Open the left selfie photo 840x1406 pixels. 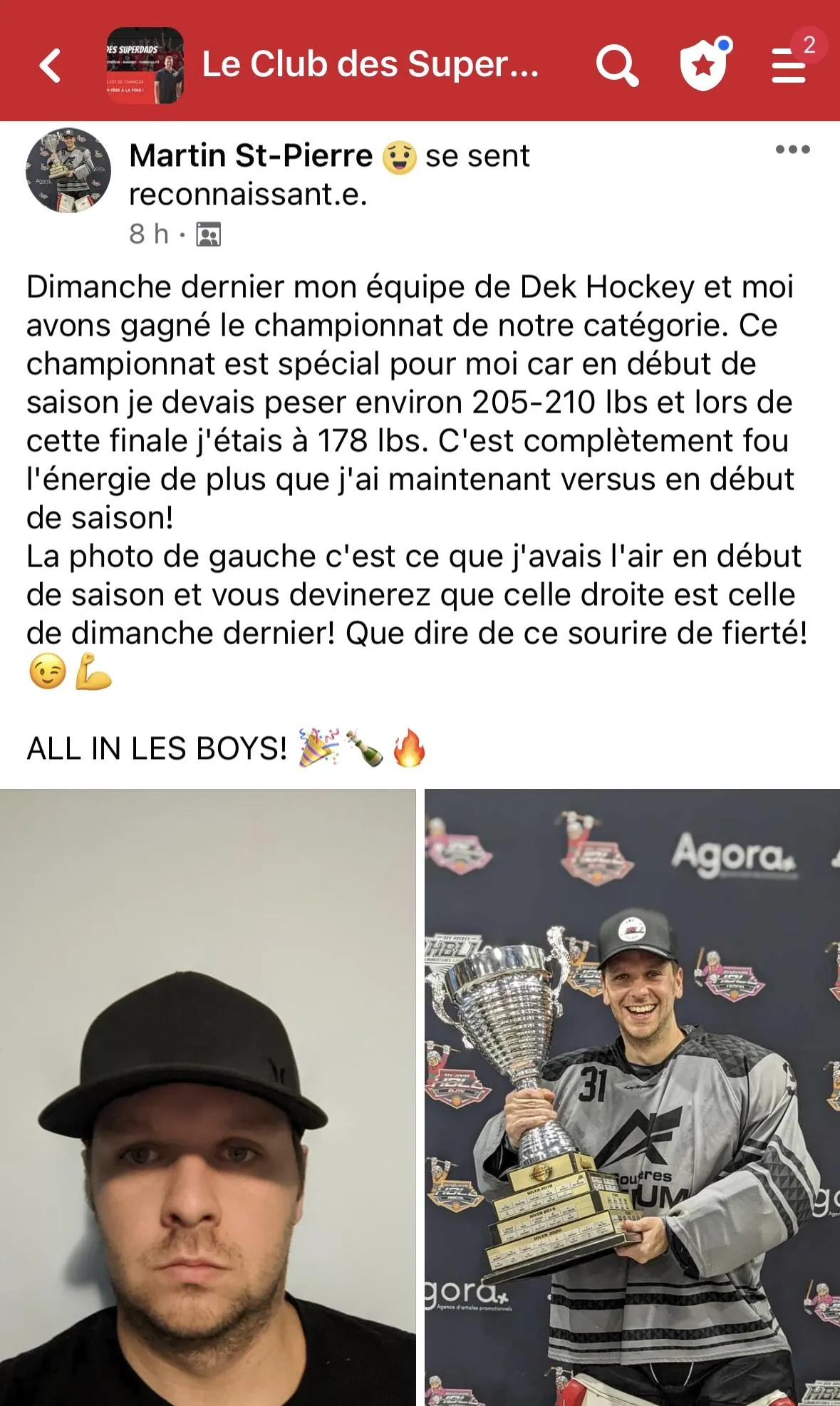tap(207, 1097)
